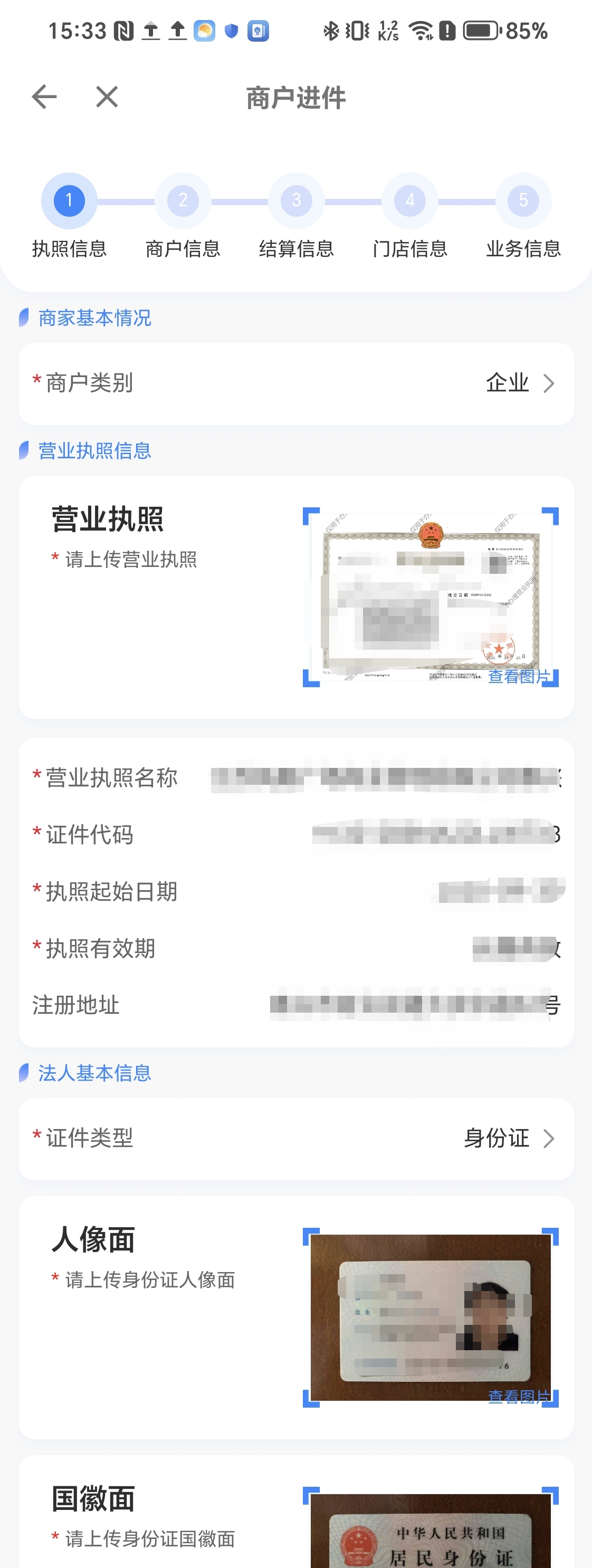Close the 商户进件 page
The height and width of the screenshot is (1568, 592).
[x=107, y=97]
